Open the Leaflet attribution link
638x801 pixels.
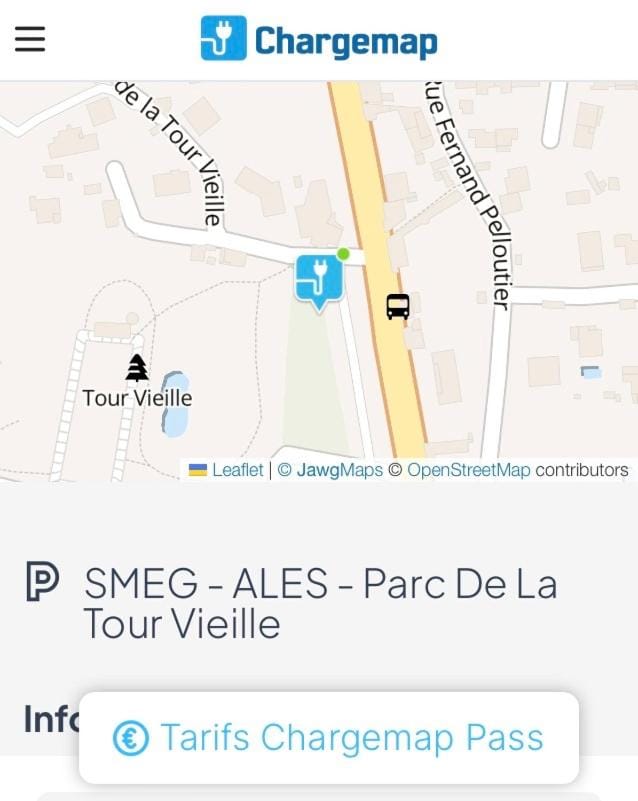[x=237, y=470]
